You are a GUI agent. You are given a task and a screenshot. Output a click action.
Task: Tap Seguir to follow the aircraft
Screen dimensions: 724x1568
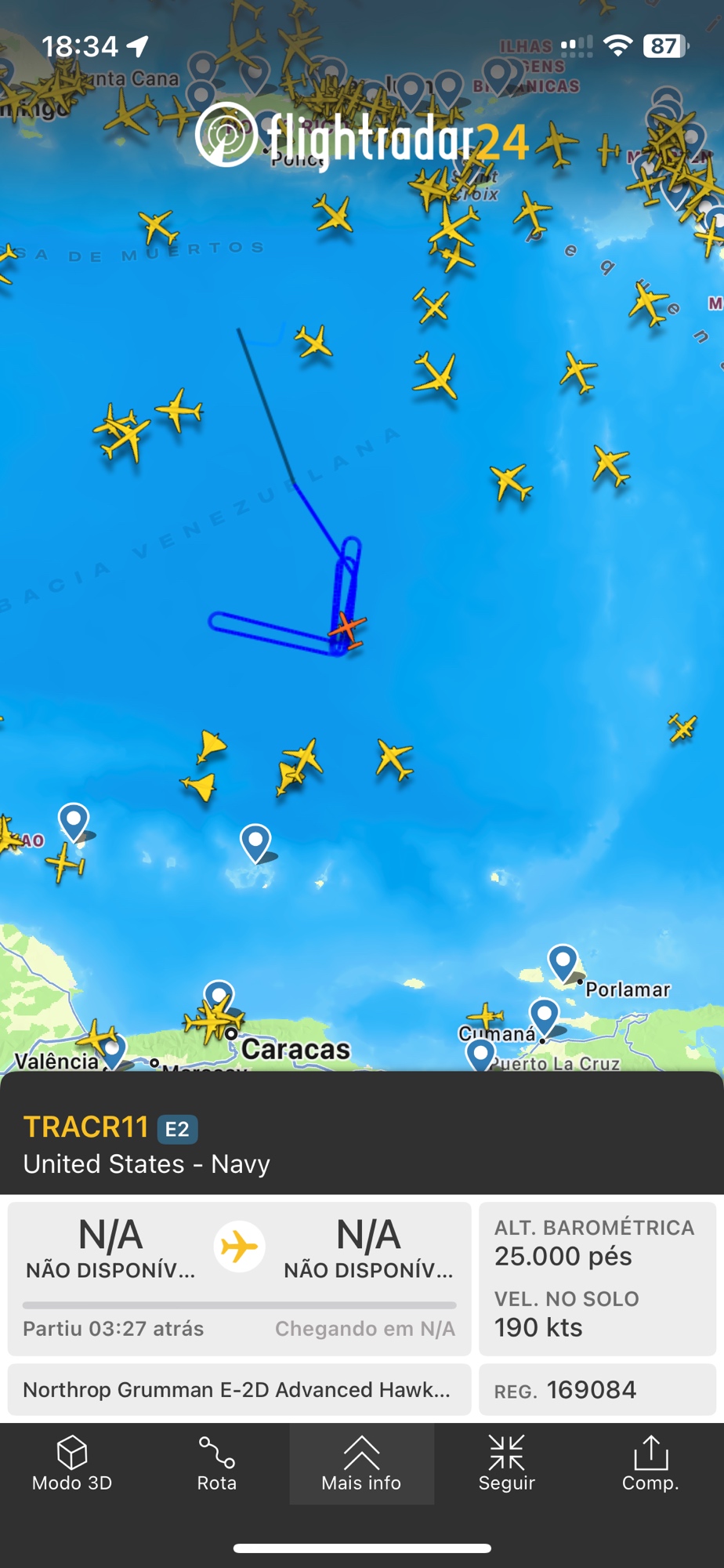(x=506, y=1463)
